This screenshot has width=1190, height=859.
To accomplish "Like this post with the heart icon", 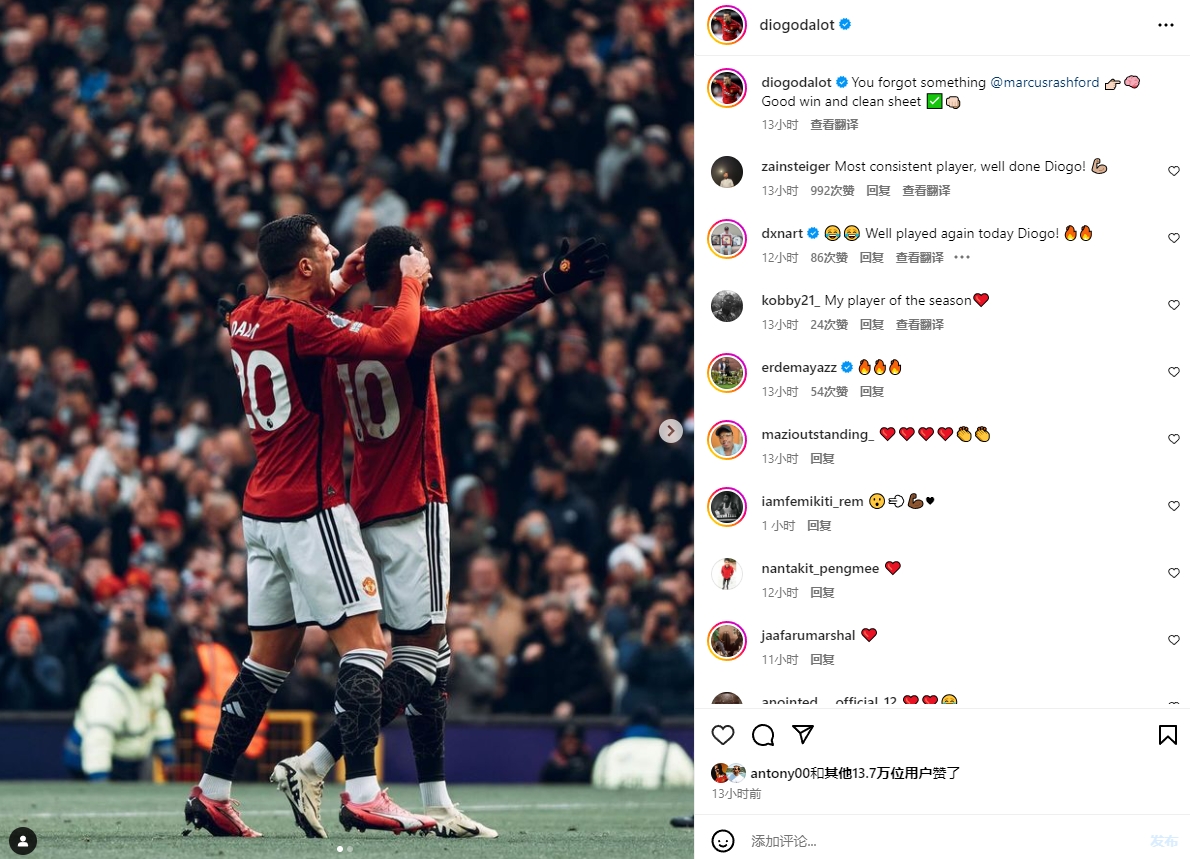I will click(723, 735).
